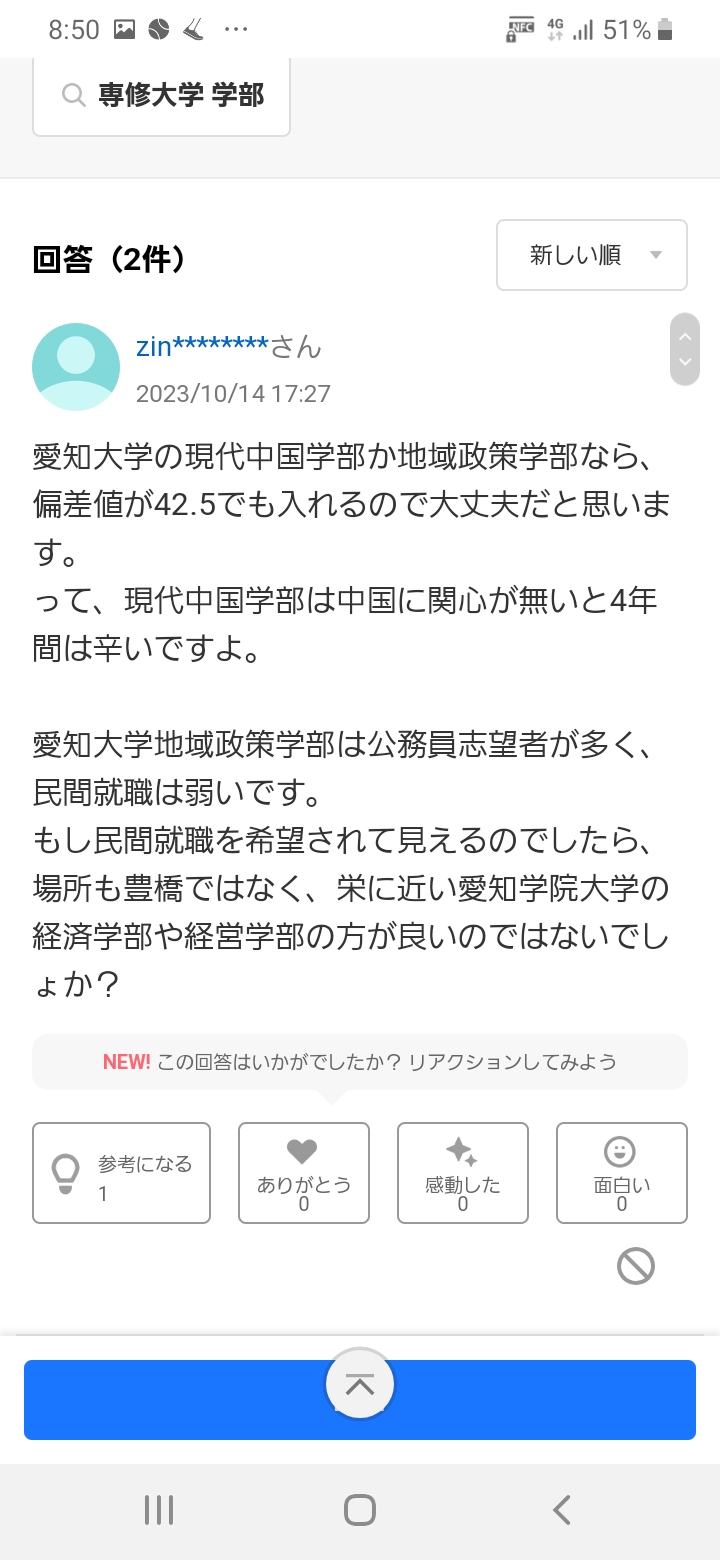Open zin******** user profile
The image size is (720, 1560).
(x=202, y=347)
